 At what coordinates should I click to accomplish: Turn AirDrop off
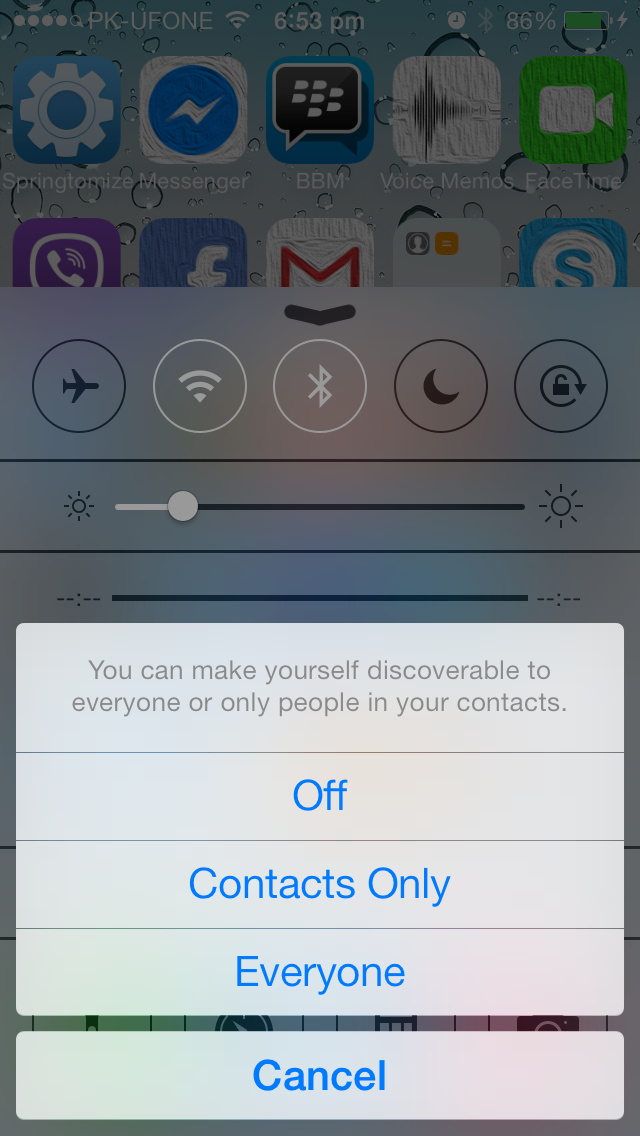320,796
